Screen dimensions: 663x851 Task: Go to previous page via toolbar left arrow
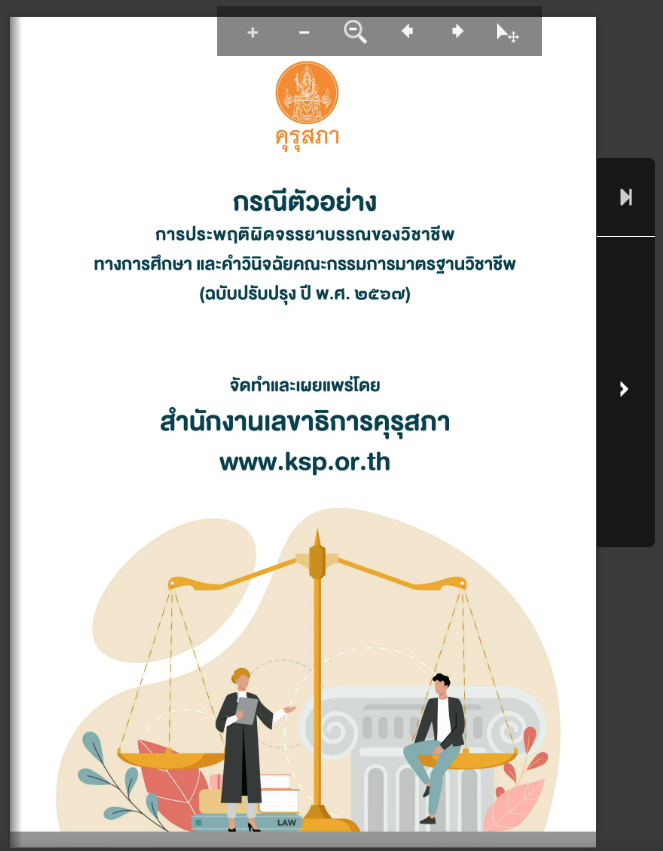pyautogui.click(x=407, y=31)
